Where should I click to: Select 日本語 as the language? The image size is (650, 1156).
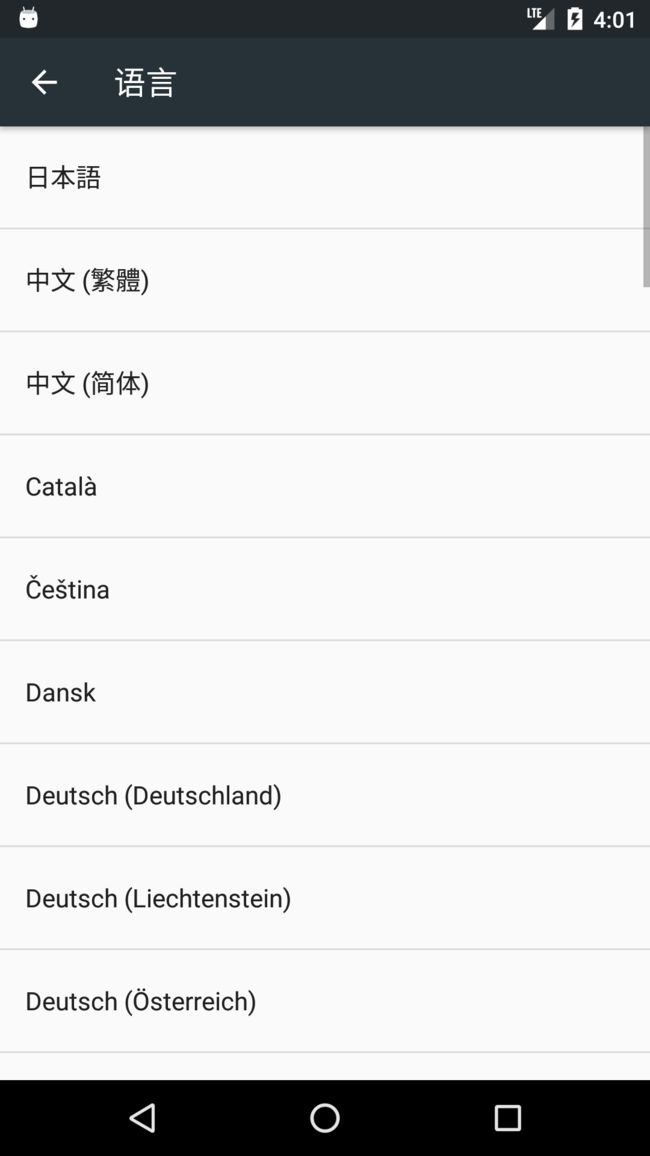[325, 178]
